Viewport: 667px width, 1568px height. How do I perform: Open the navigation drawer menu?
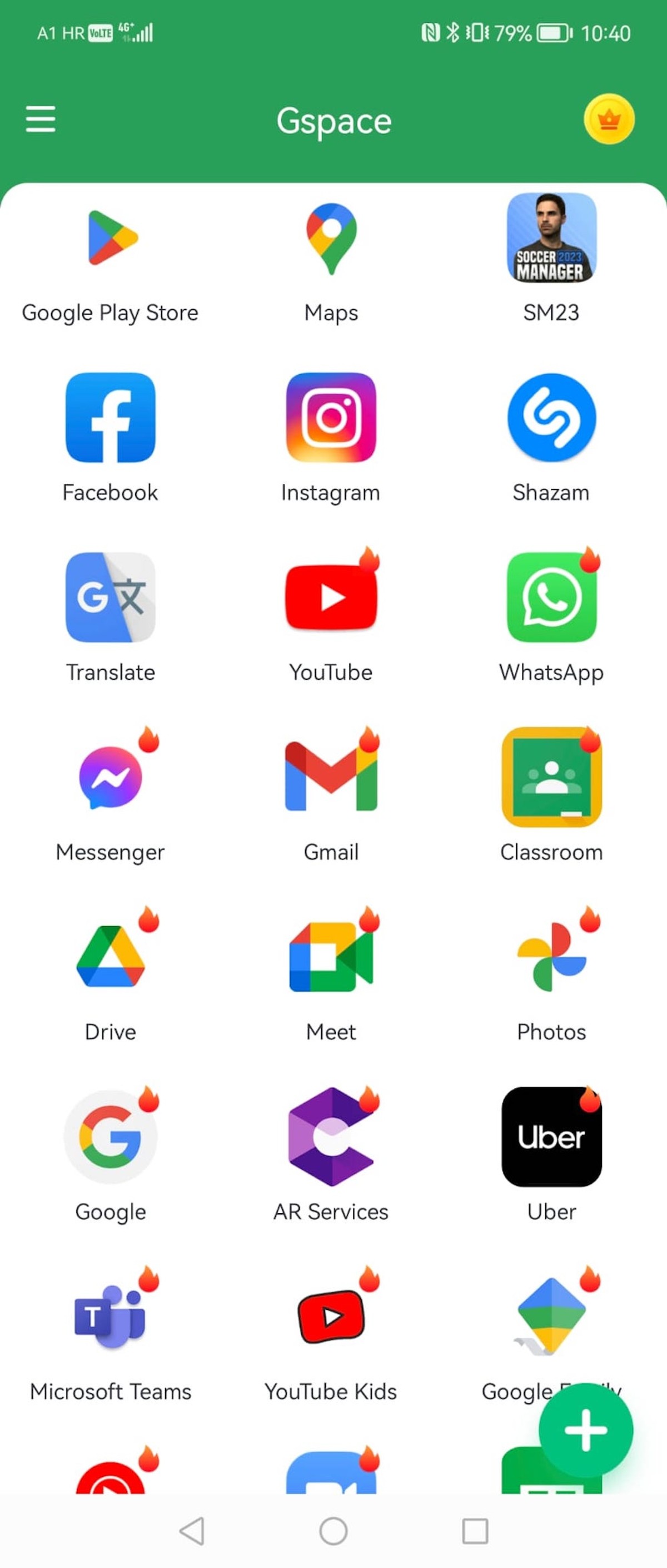40,120
